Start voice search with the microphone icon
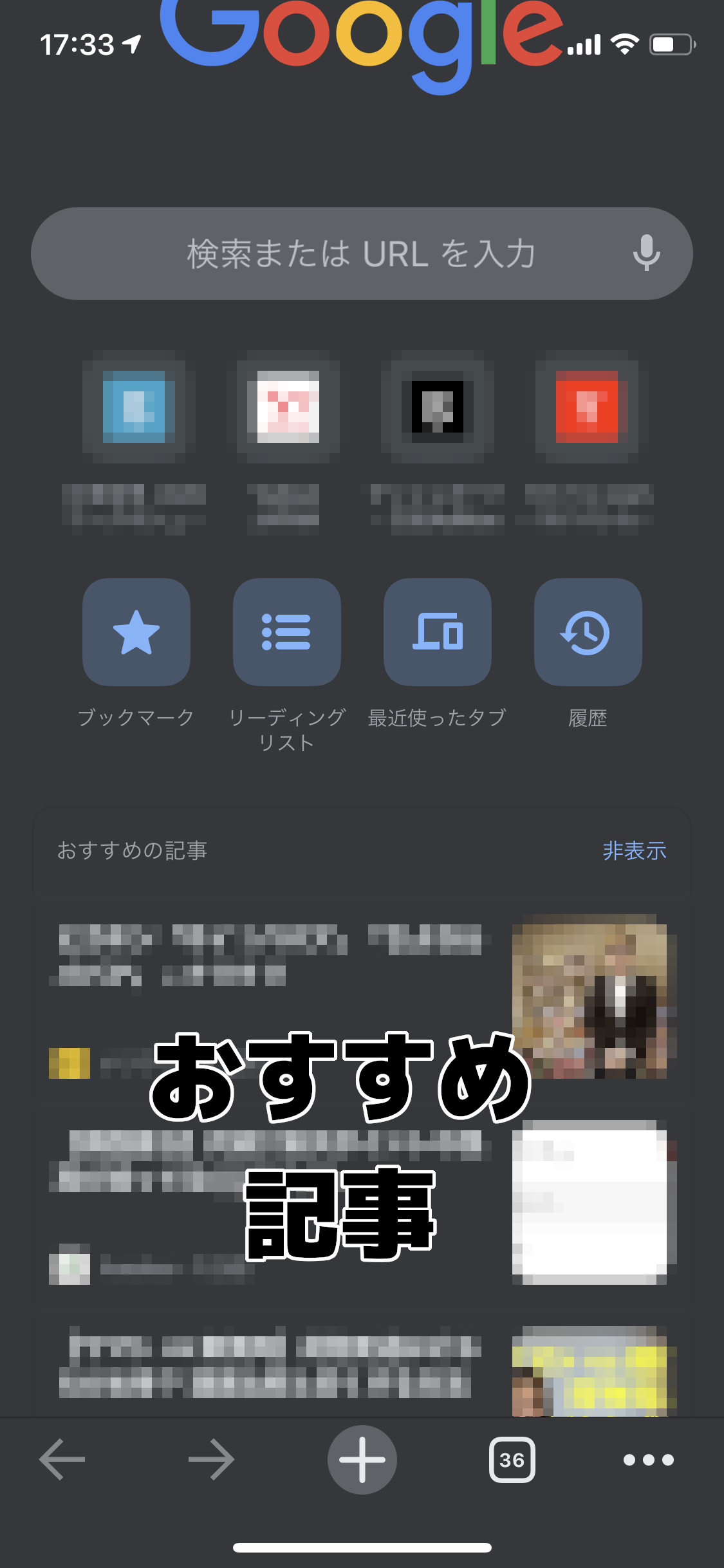Screen dimensions: 724x1568 (x=646, y=254)
